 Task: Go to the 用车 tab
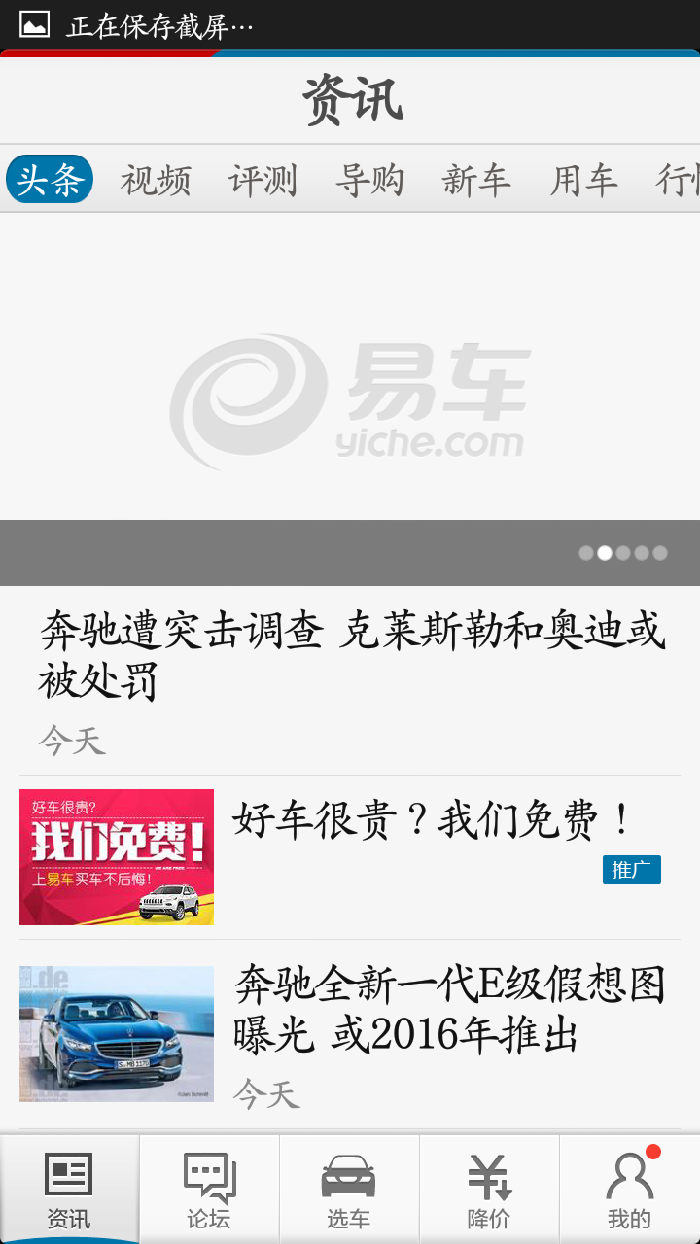click(x=583, y=180)
